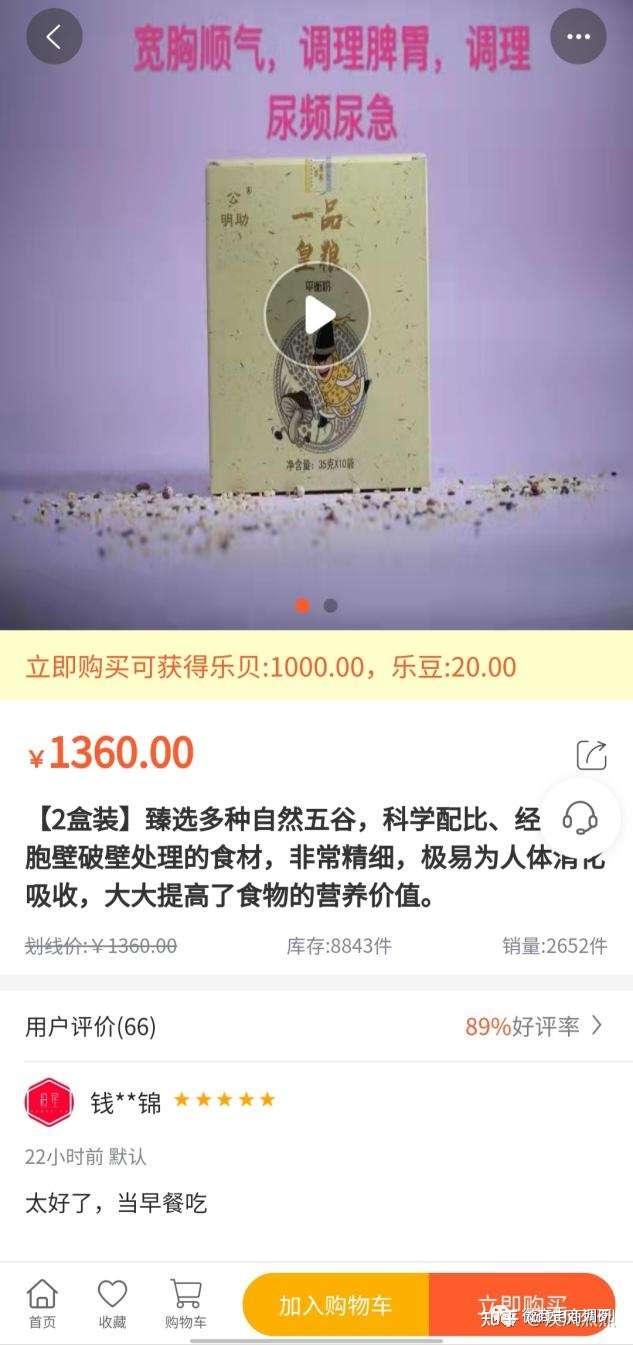The image size is (633, 1345).
Task: Open the 购物车 shopping cart
Action: coord(186,1303)
